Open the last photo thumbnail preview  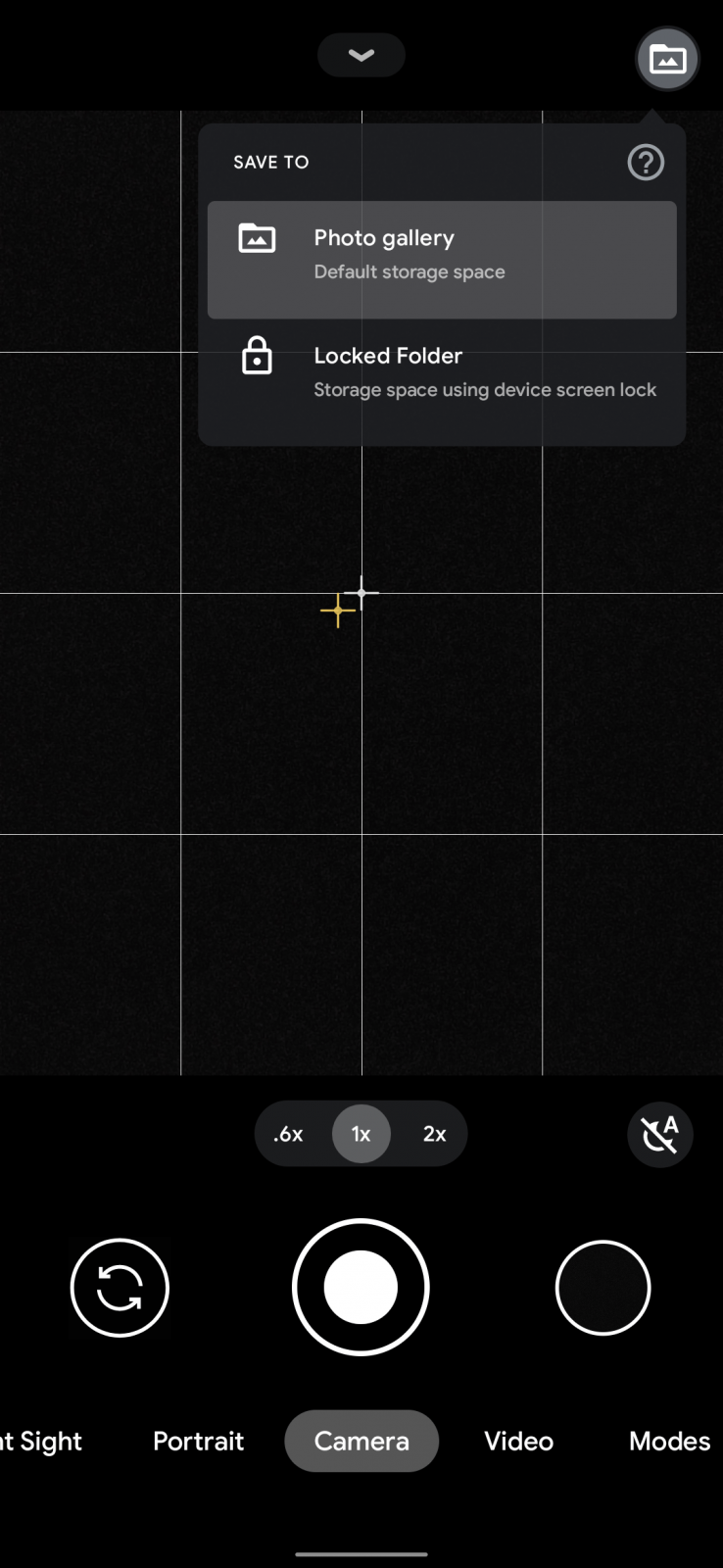(x=602, y=1288)
